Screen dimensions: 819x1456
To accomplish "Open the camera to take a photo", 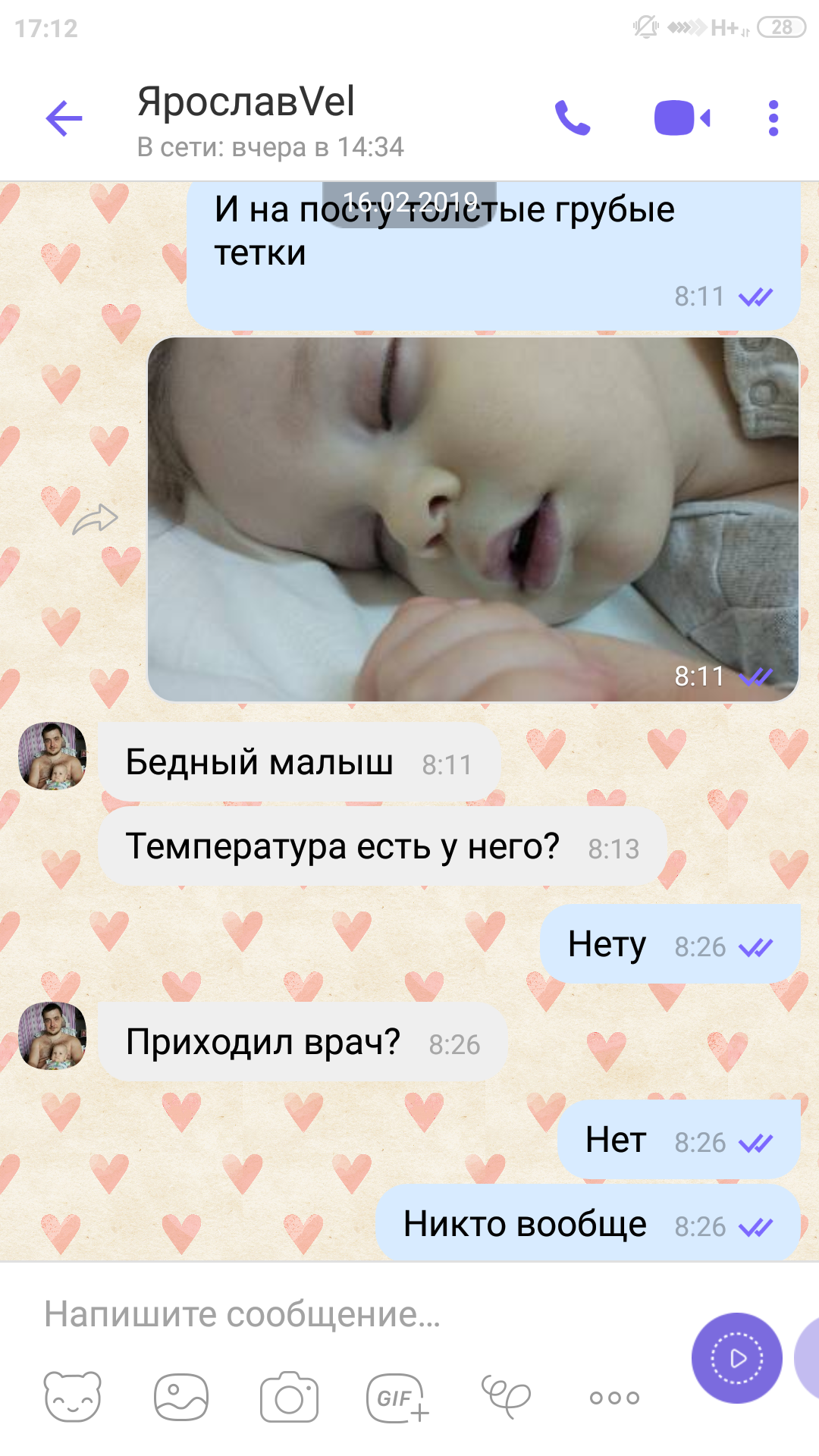I will click(289, 1397).
